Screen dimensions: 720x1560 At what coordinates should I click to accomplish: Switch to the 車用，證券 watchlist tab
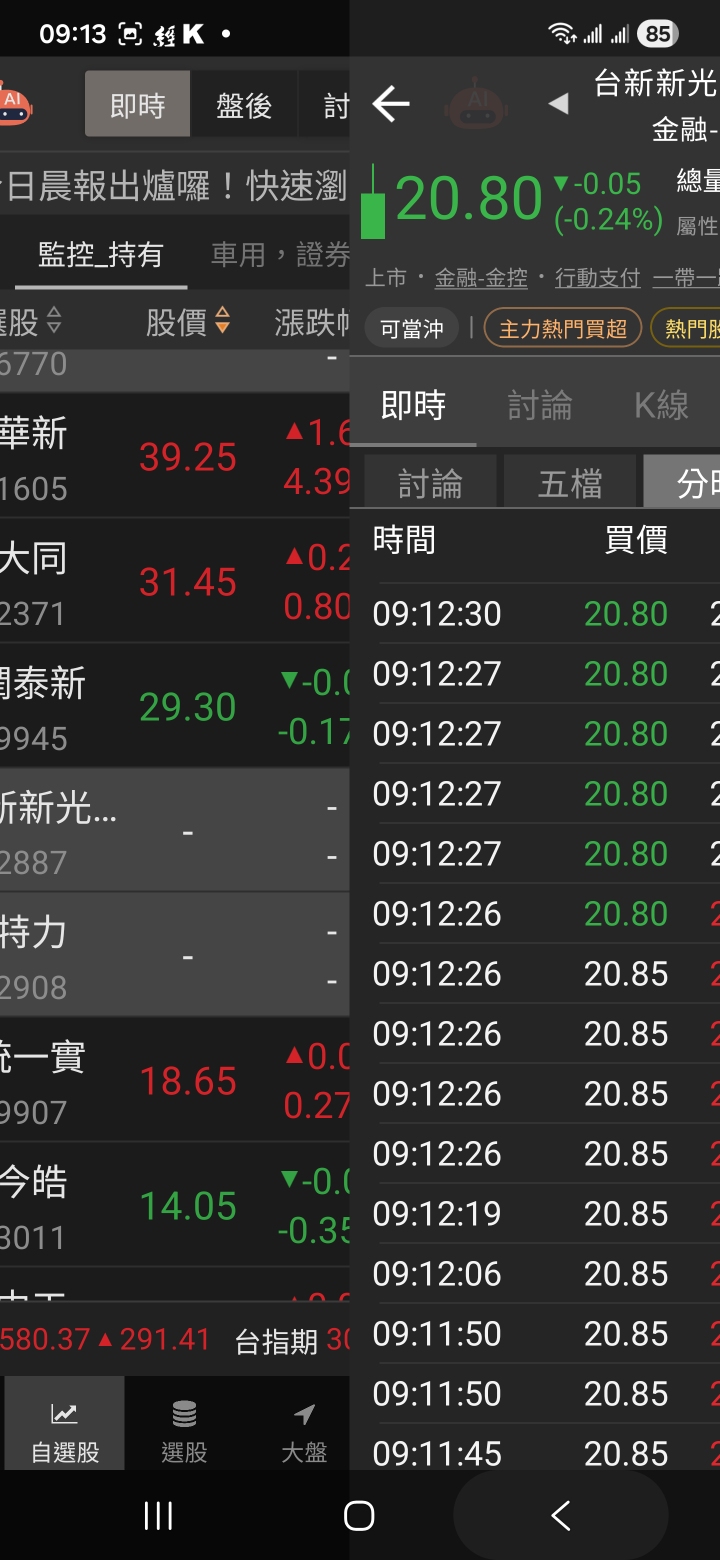[280, 255]
